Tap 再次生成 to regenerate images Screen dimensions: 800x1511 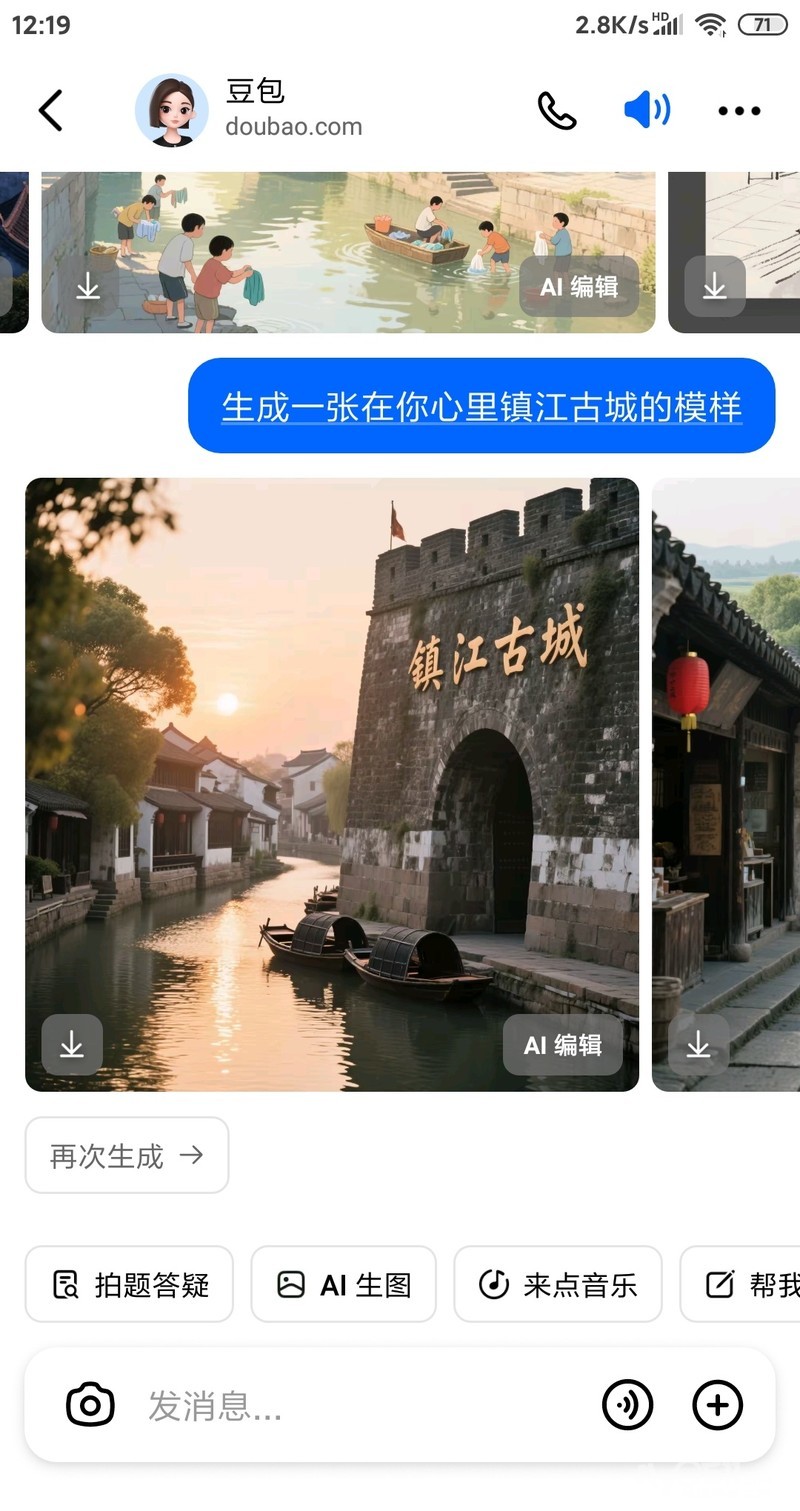point(127,1156)
